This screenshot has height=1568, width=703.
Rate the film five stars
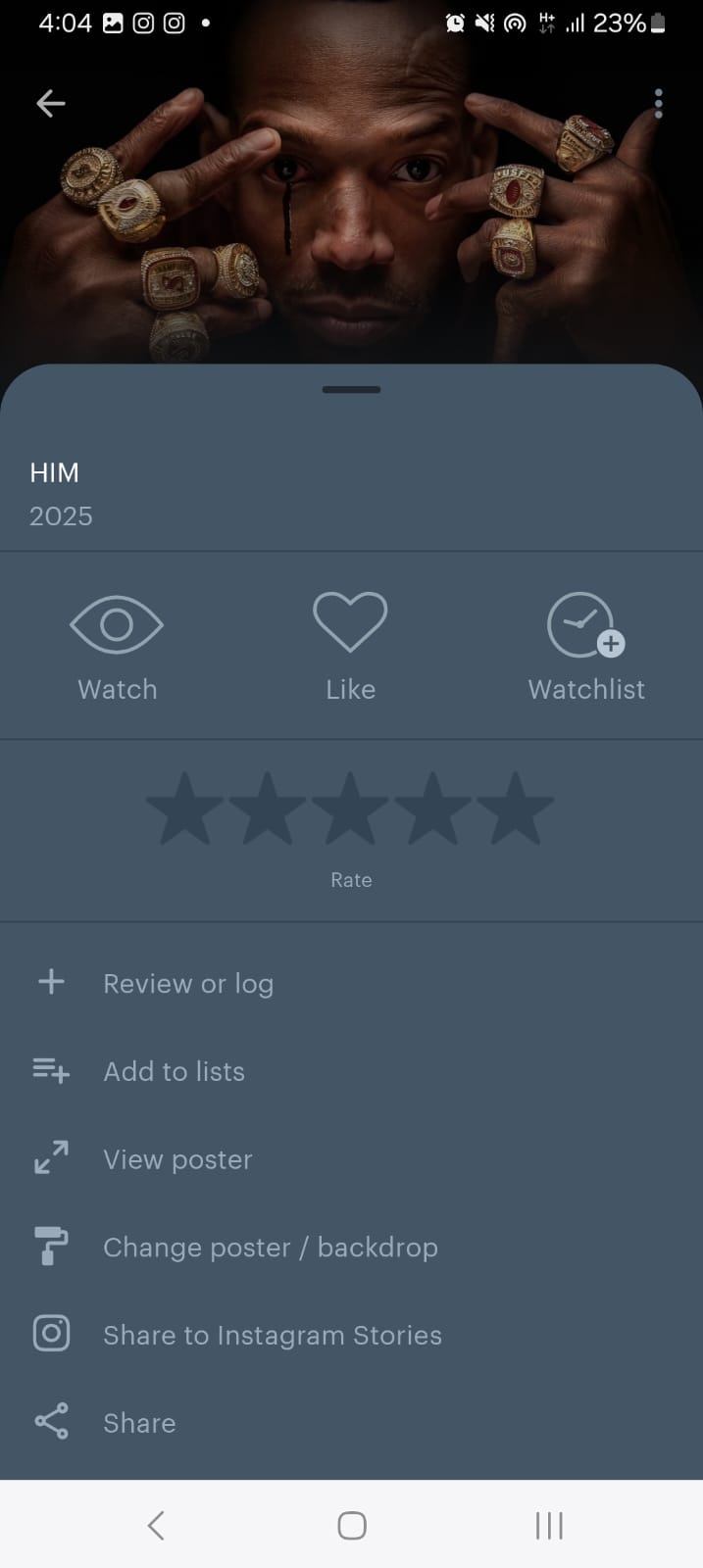515,809
